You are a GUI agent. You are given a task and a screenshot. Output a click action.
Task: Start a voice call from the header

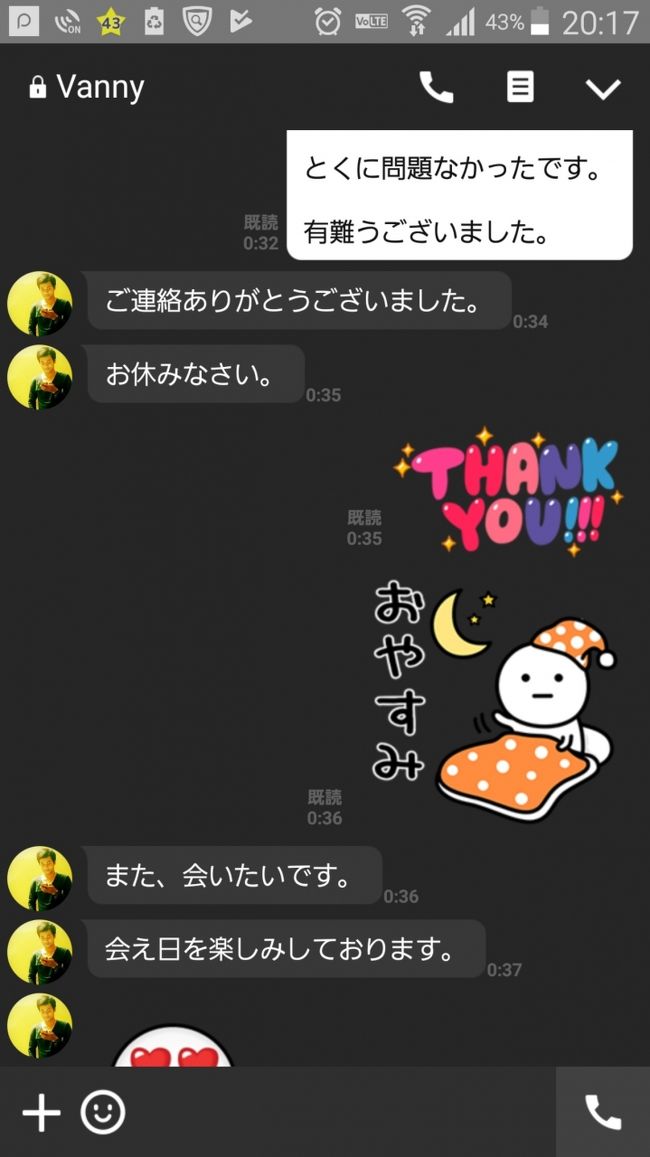[x=436, y=88]
